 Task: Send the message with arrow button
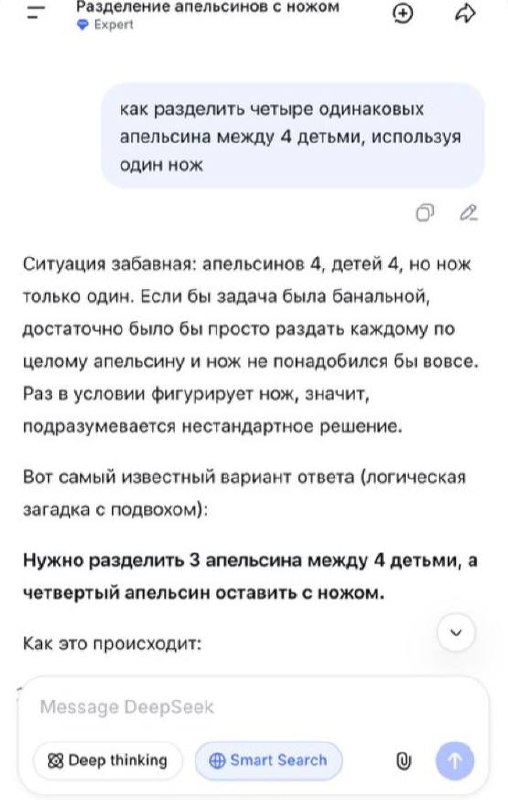pos(454,761)
